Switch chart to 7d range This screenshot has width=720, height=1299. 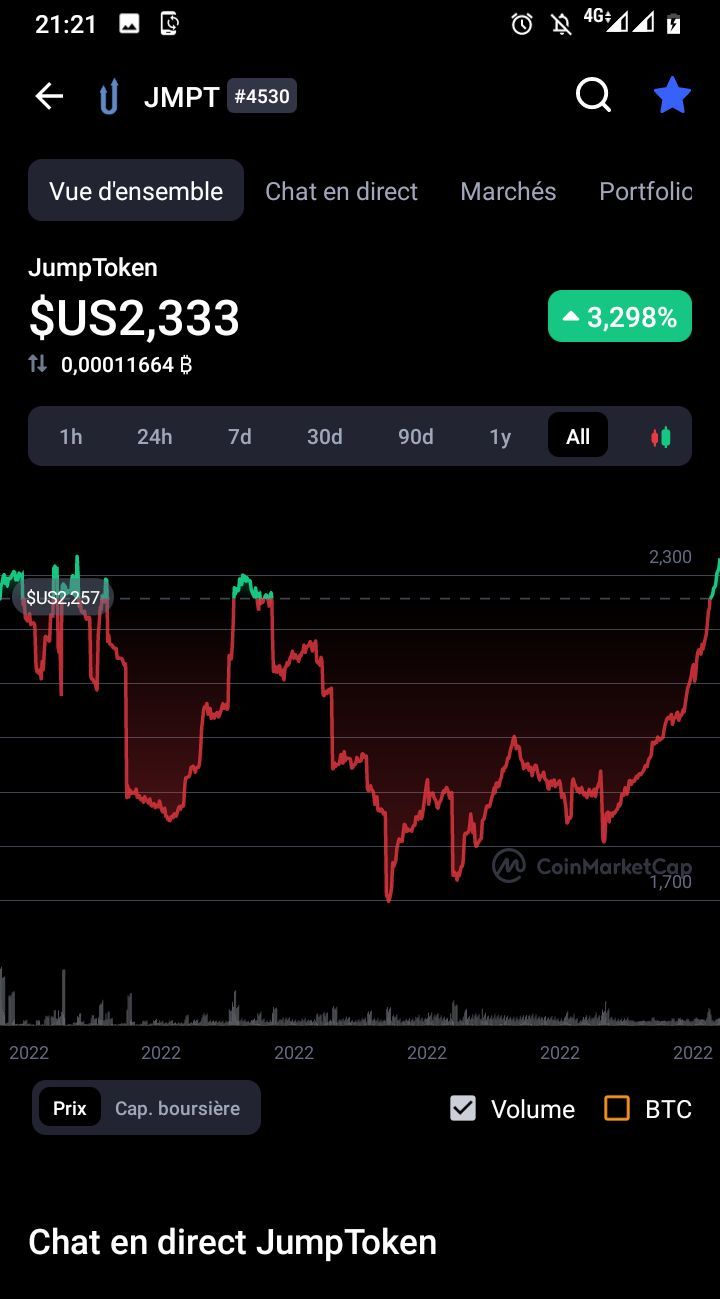click(x=240, y=437)
